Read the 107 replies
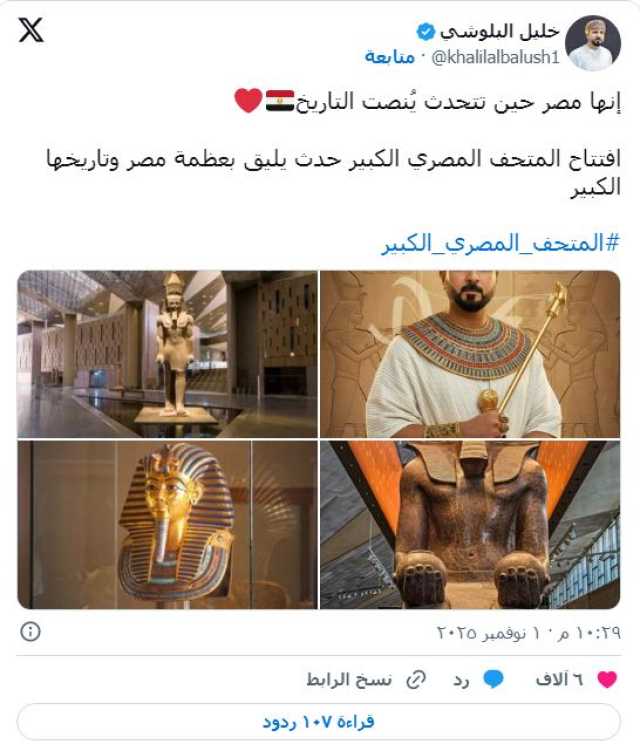Viewport: 640px width, 744px height. point(319,721)
